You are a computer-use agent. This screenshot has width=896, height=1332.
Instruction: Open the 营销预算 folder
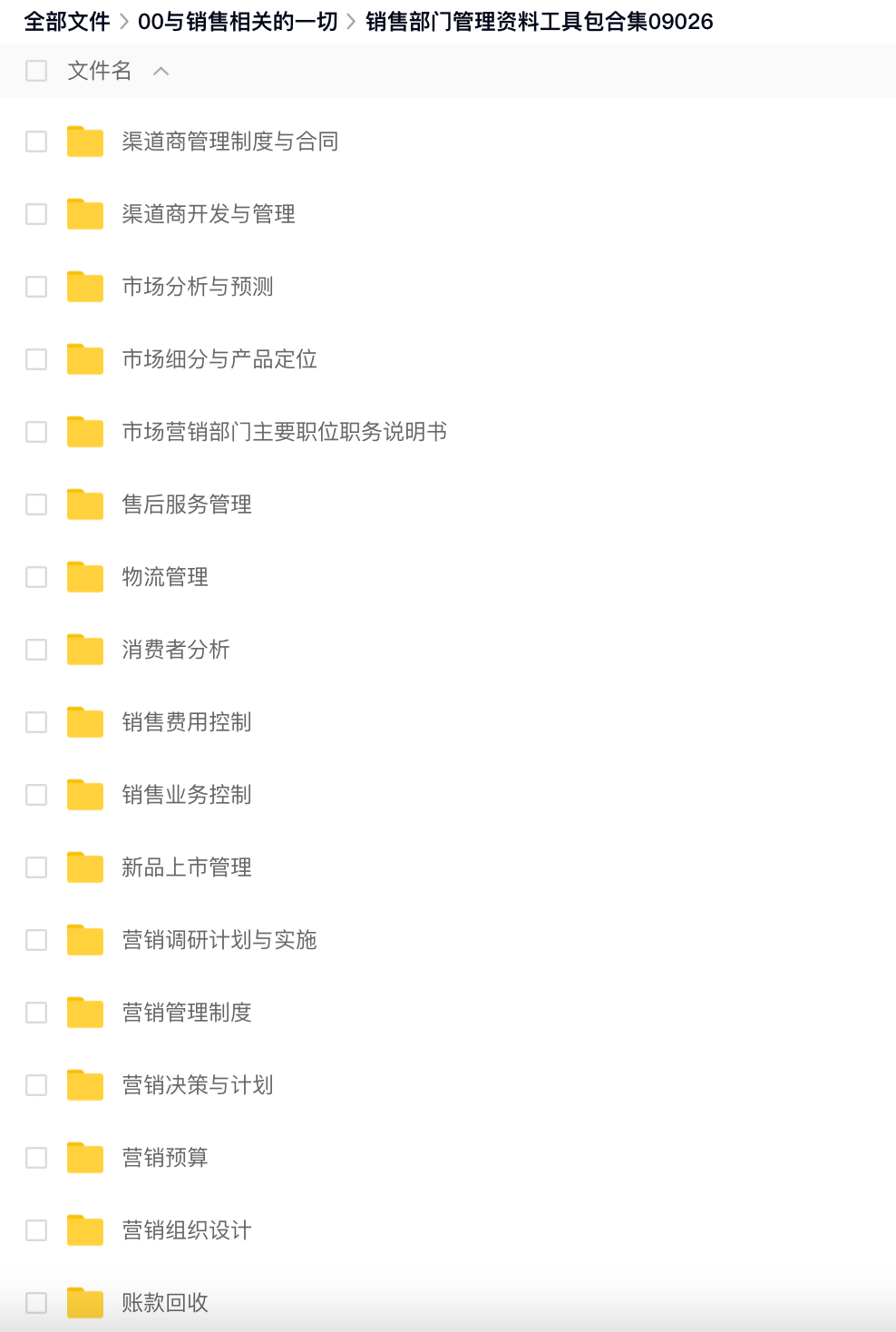tap(164, 1158)
